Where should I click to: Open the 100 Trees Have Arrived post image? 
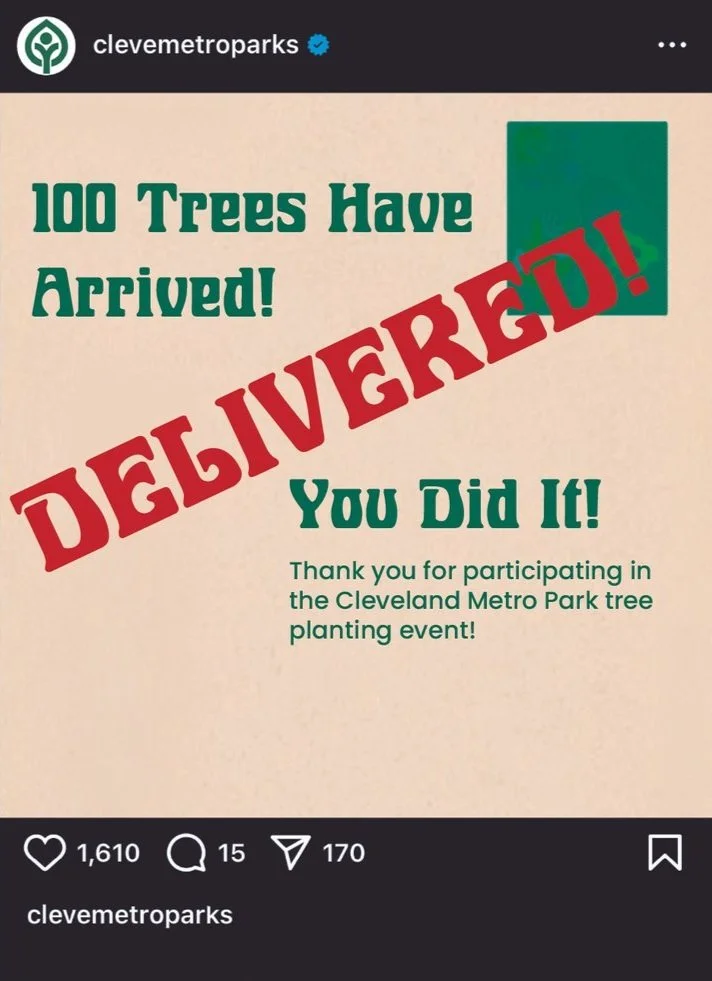pos(356,455)
